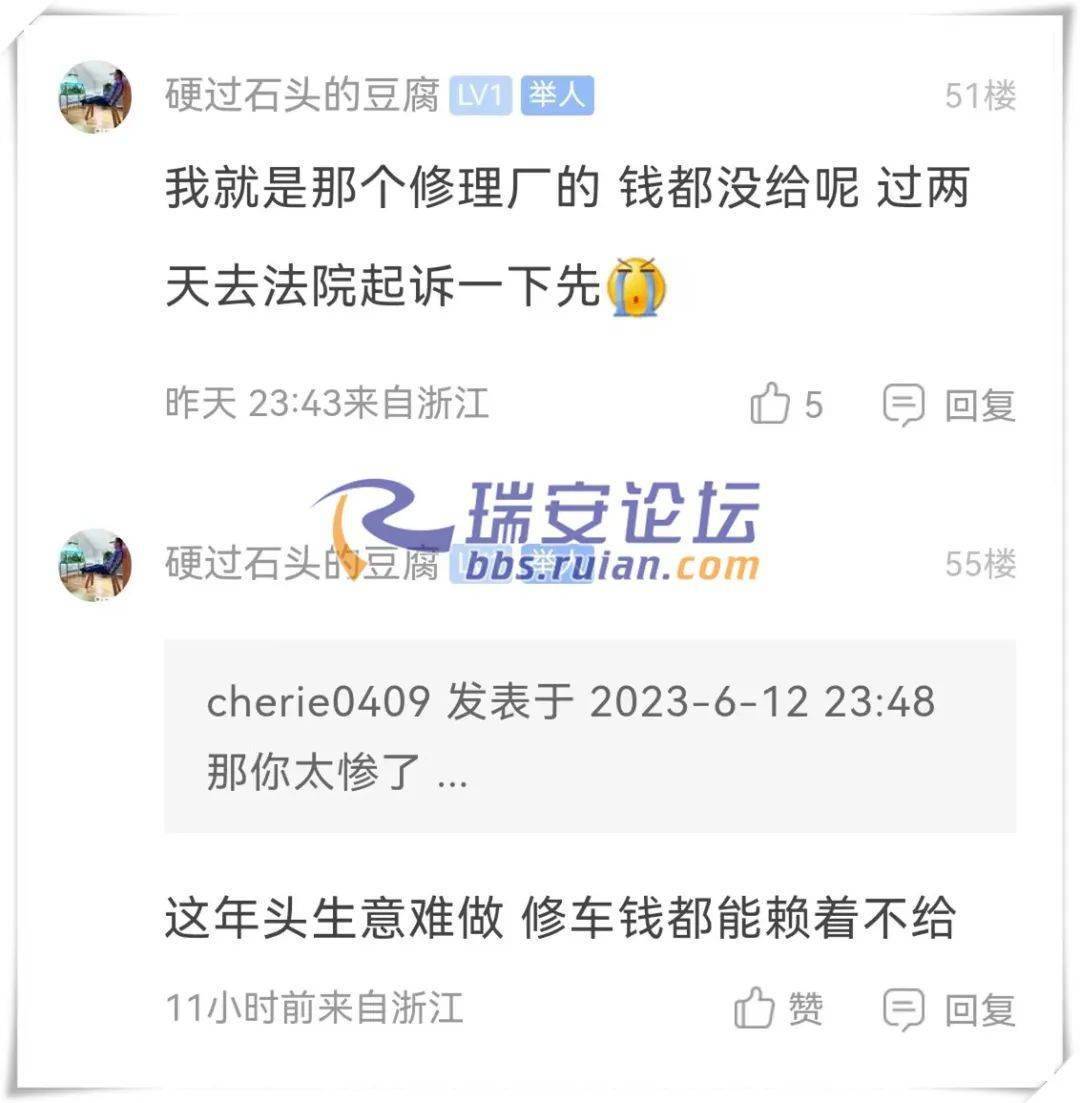Open the quoted post by cherie0409
Screen dimensions: 1080x1103
589,735
